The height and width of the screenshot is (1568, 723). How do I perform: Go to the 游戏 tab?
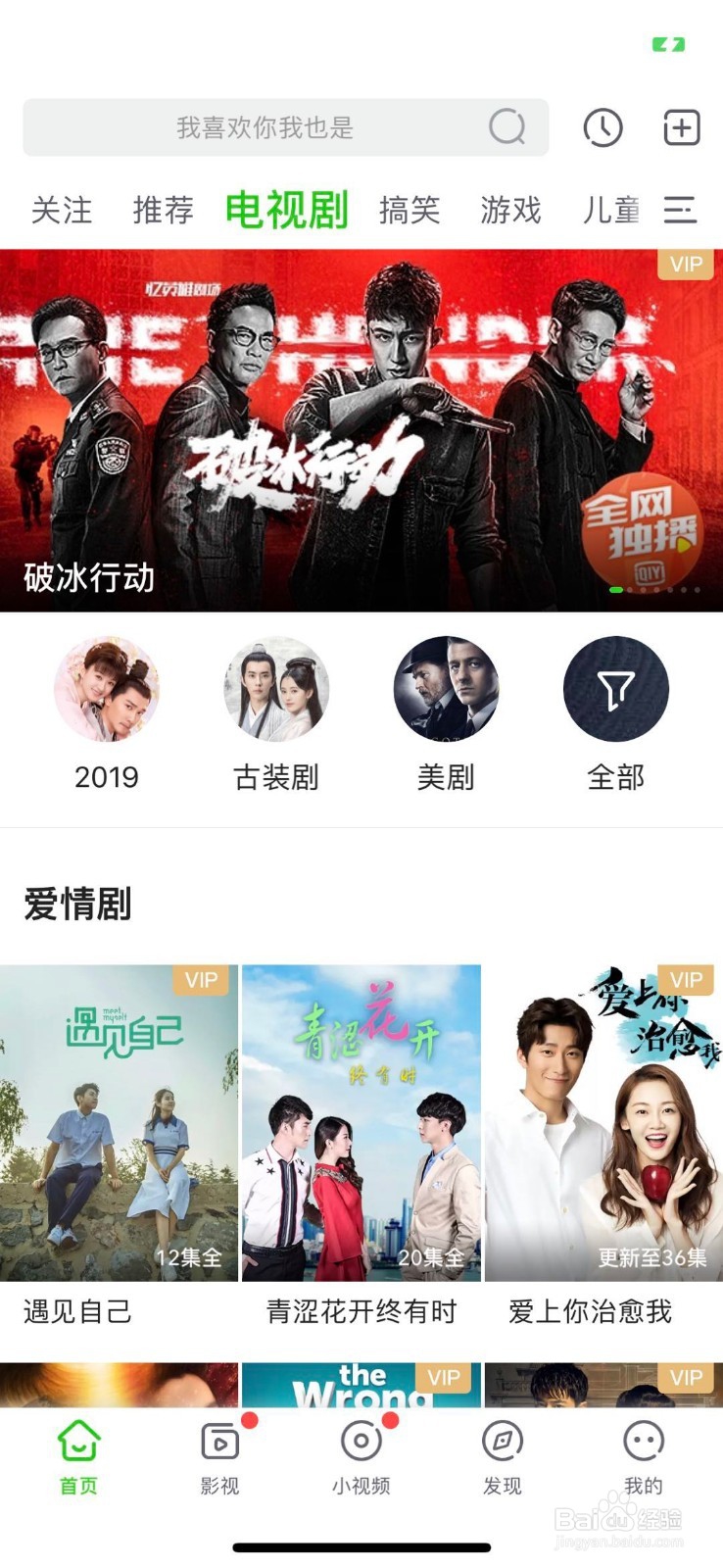[x=510, y=210]
